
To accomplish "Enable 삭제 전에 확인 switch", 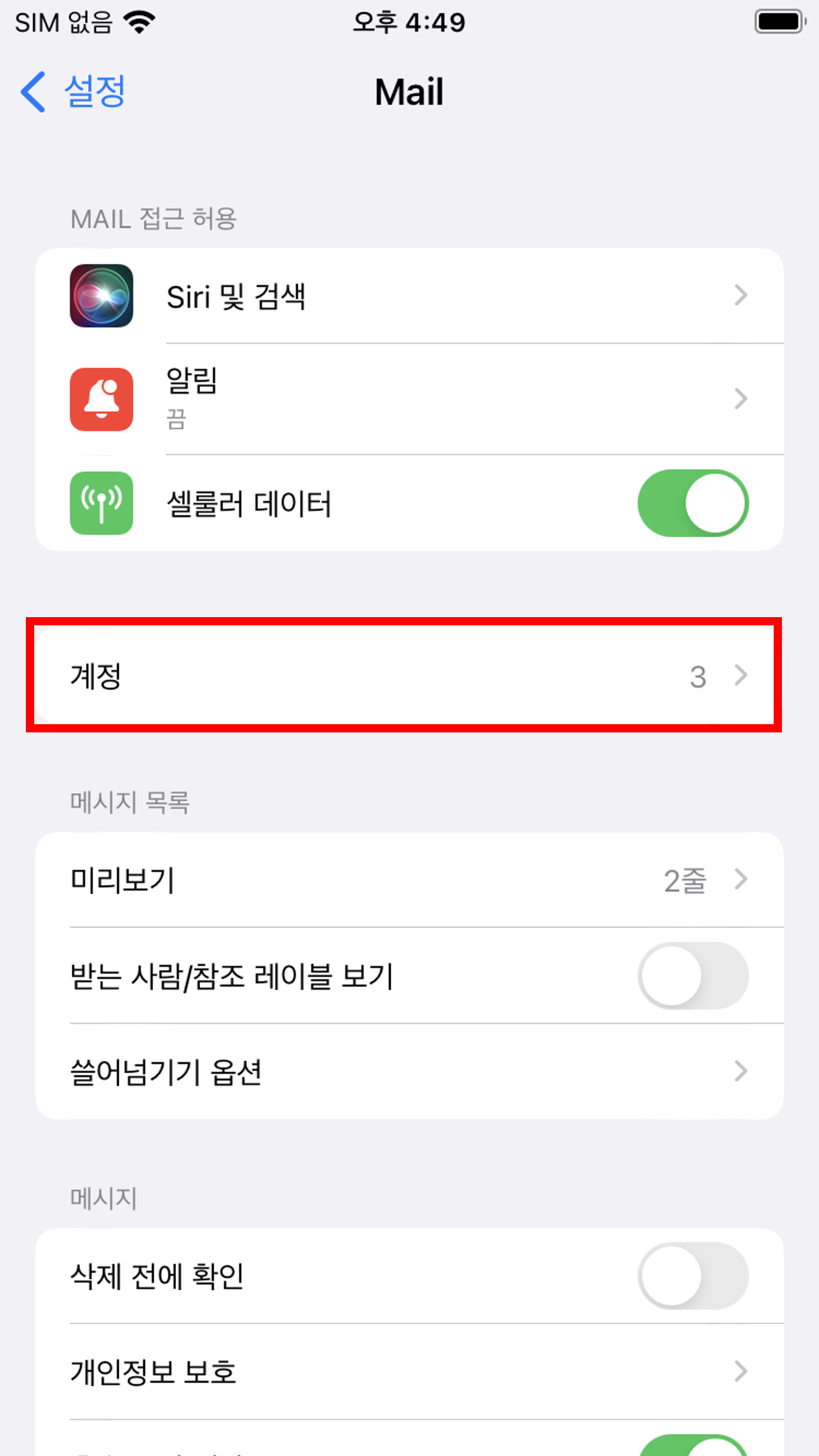I will 693,1276.
